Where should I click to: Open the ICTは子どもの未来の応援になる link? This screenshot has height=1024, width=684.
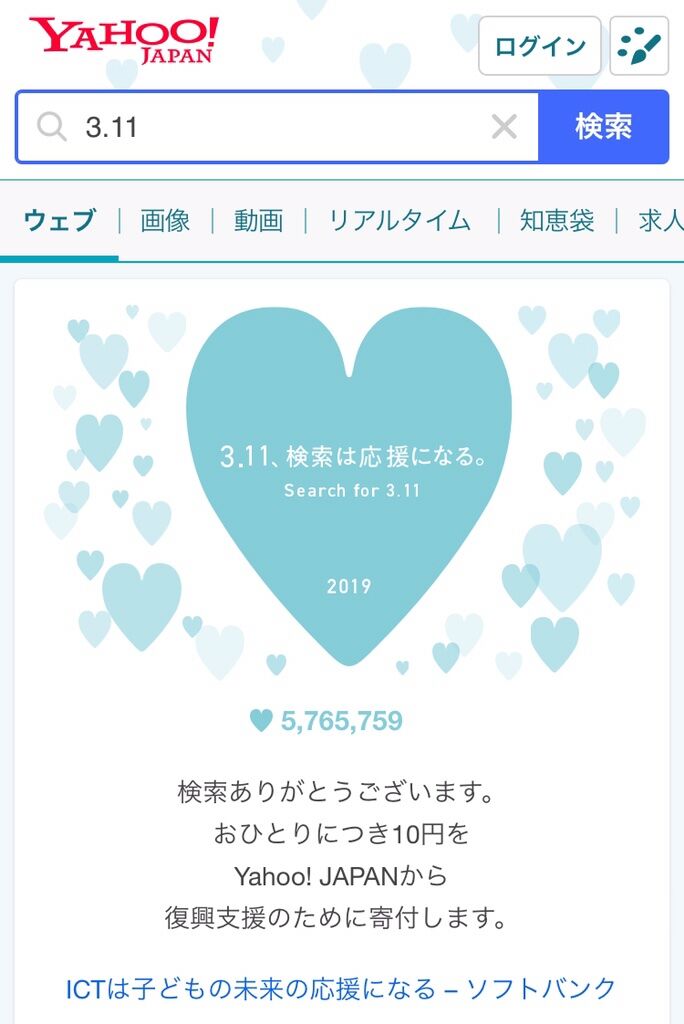coord(341,990)
